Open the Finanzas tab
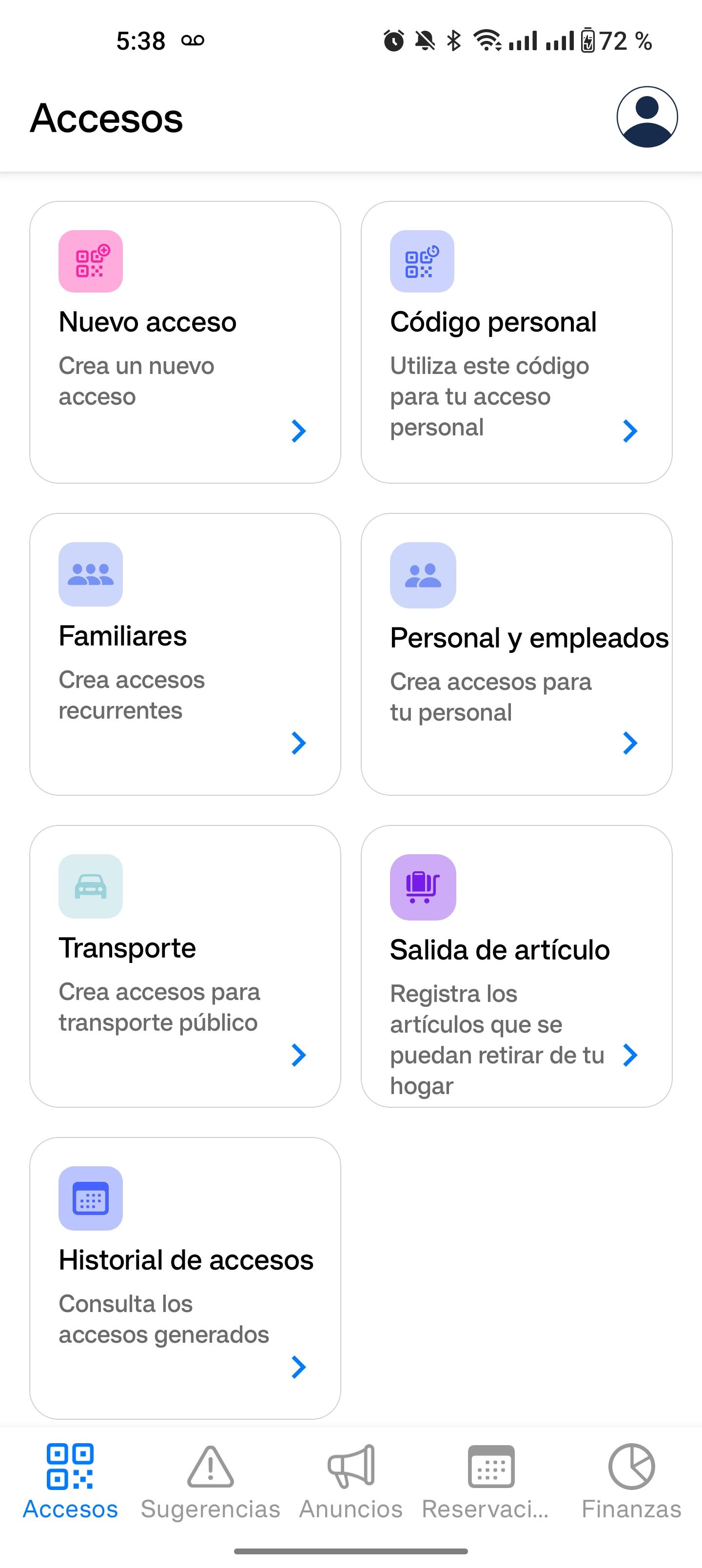Image resolution: width=702 pixels, height=1568 pixels. click(x=631, y=1482)
